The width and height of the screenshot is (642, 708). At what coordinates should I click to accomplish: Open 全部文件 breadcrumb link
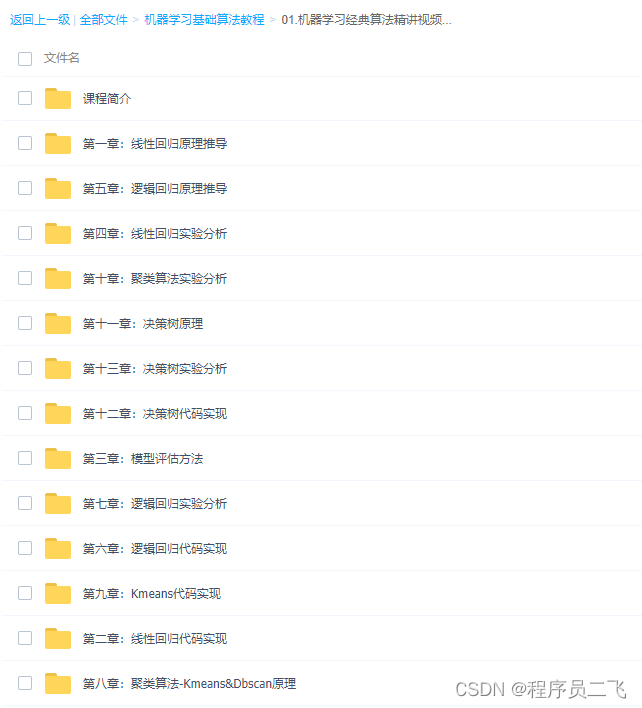click(103, 19)
